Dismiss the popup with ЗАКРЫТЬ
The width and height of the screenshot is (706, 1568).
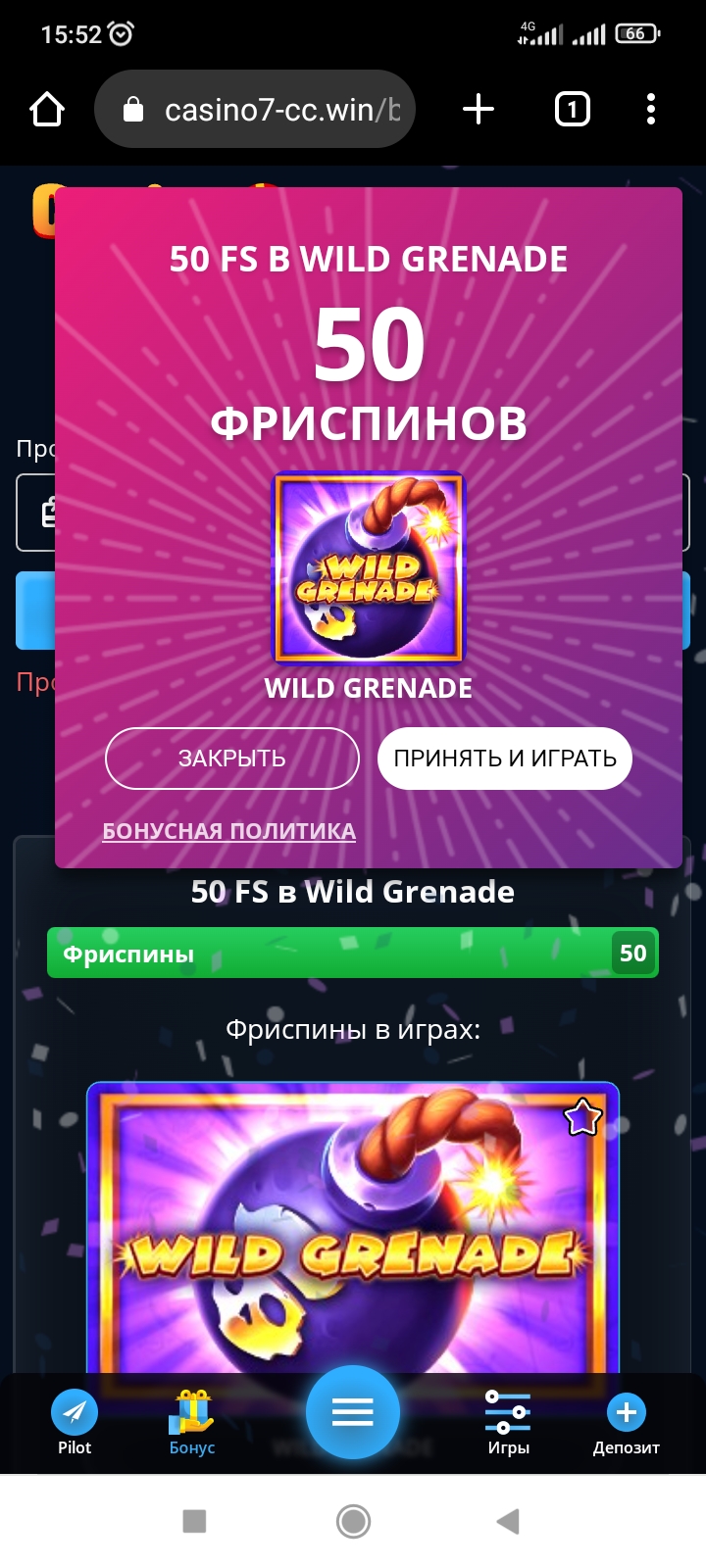tap(232, 759)
